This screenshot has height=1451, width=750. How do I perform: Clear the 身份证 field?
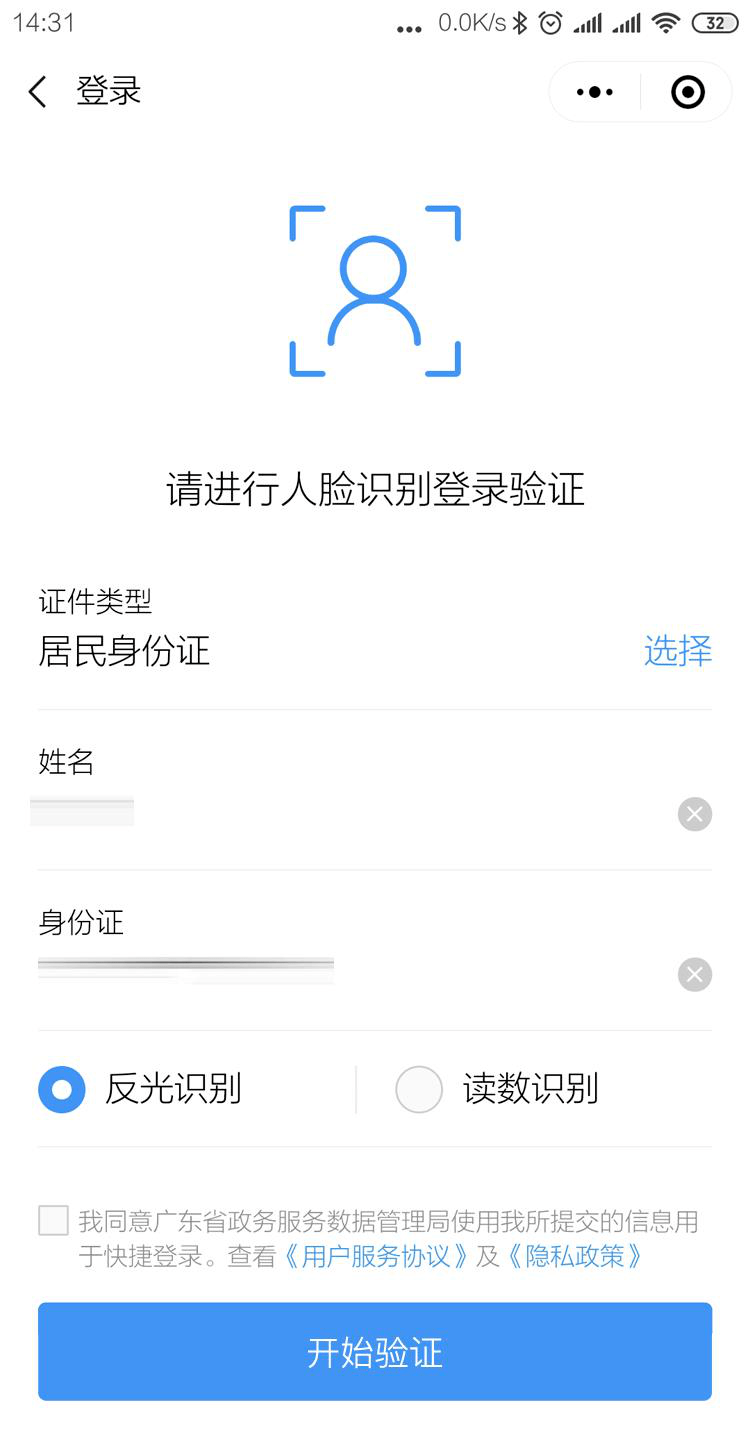[694, 974]
